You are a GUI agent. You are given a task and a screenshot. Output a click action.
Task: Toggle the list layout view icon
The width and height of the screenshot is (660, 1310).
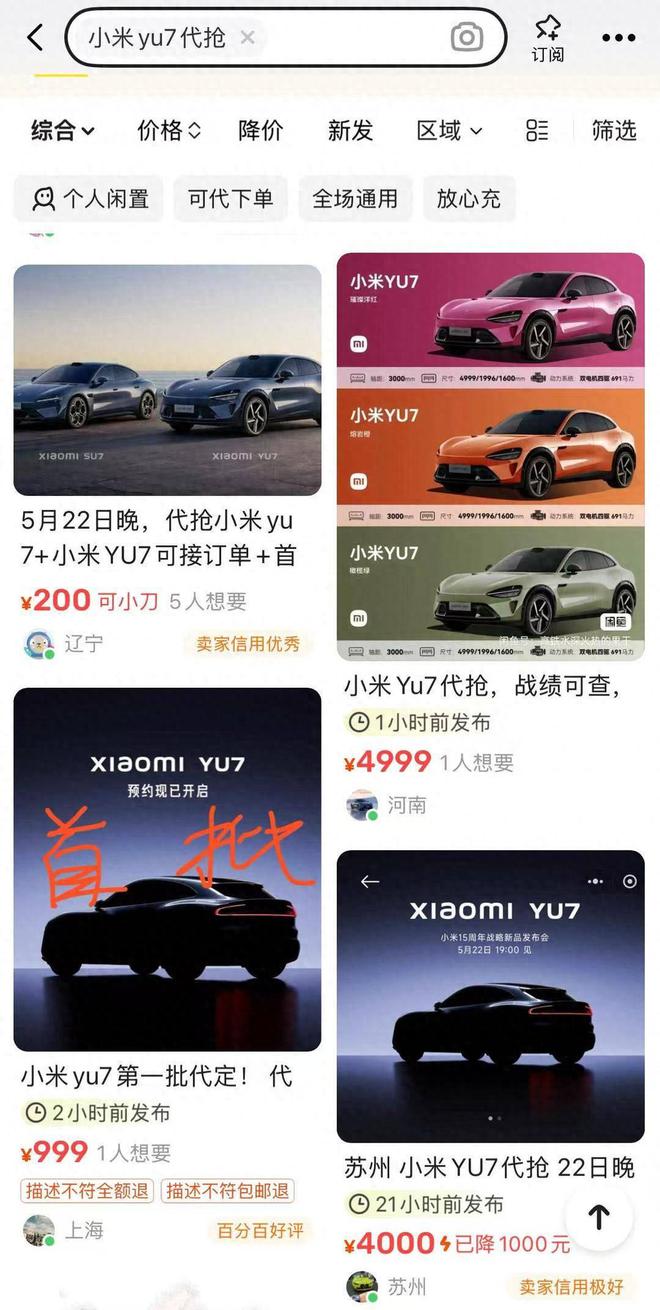click(x=537, y=130)
